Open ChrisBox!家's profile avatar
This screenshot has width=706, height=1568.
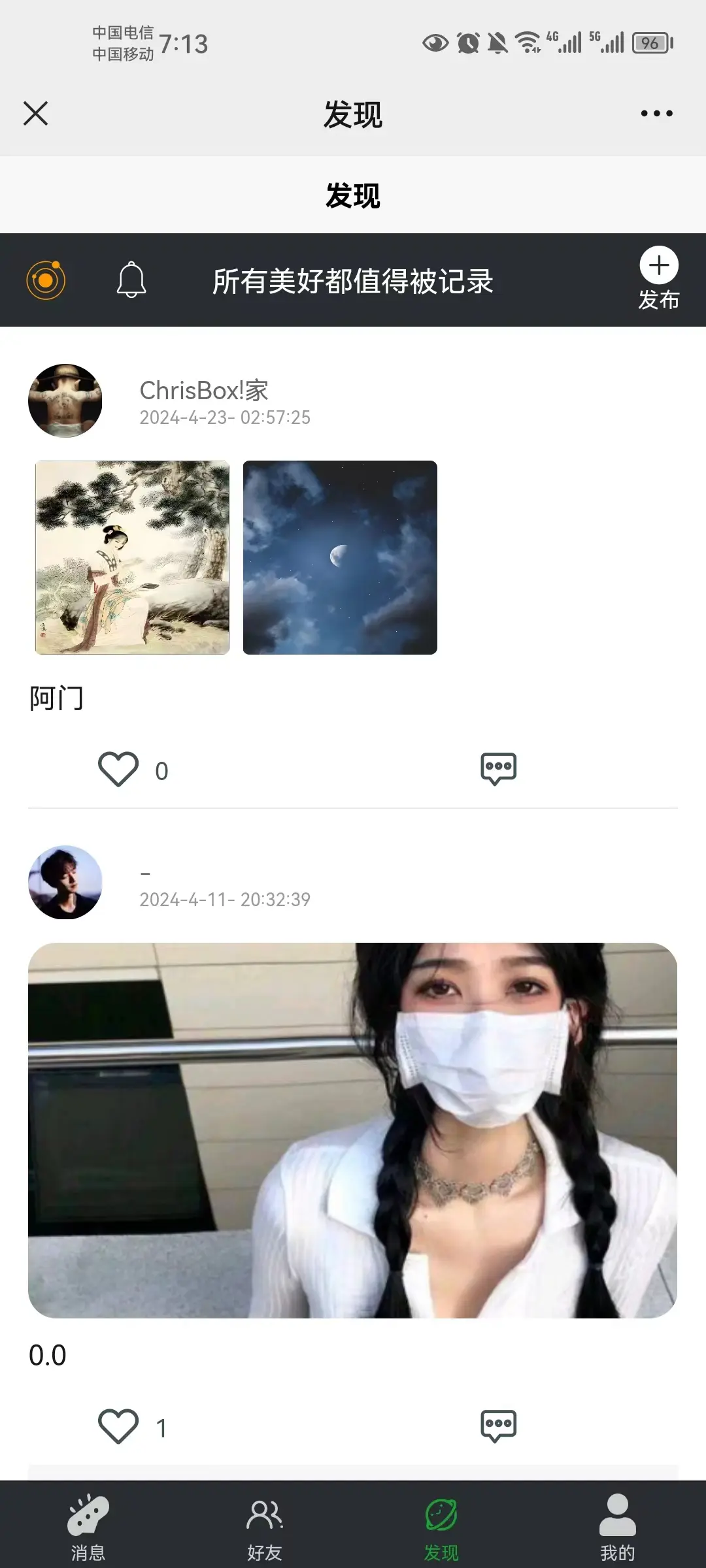pos(65,400)
